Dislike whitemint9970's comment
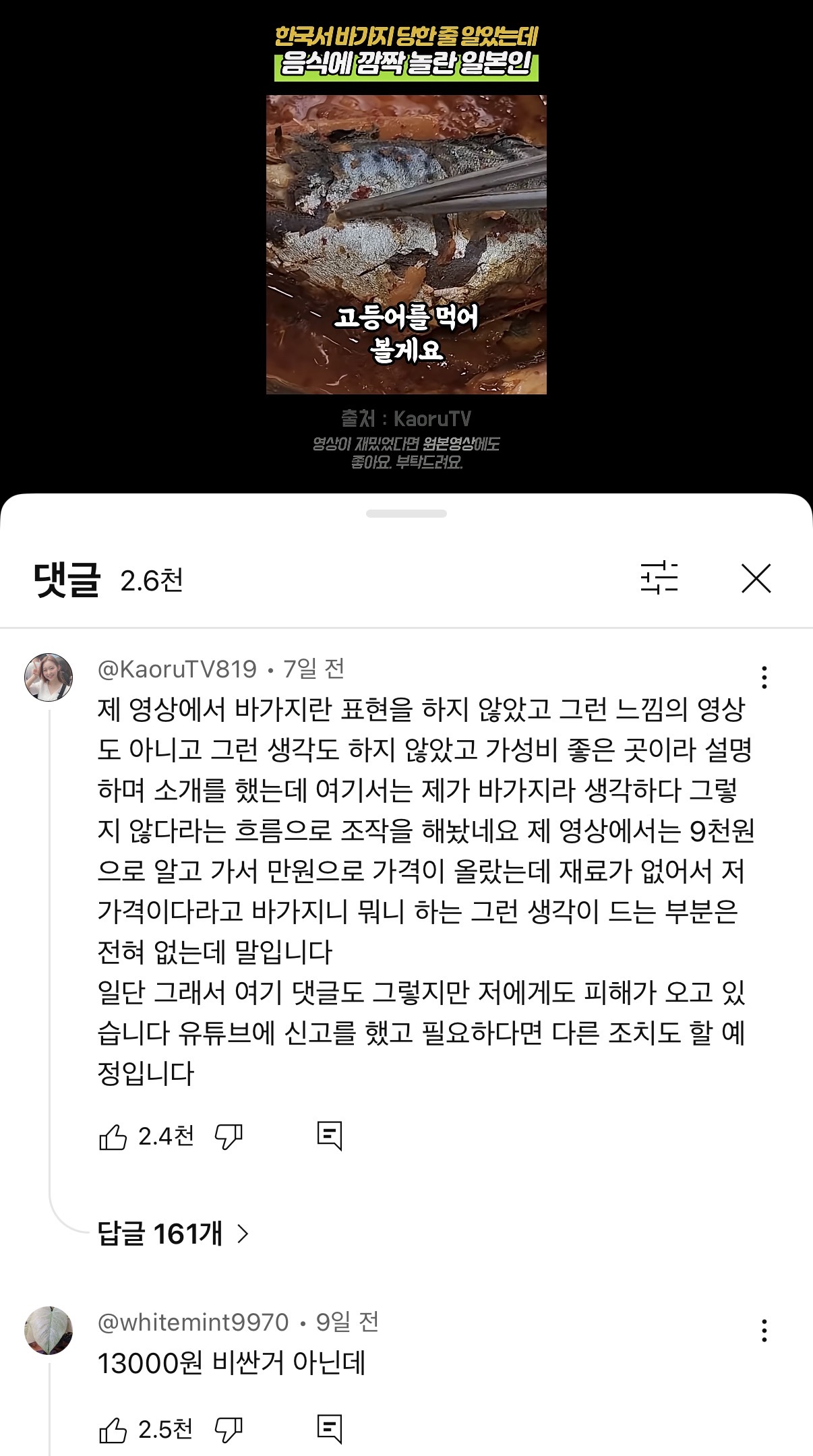813x1456 pixels. [x=229, y=1429]
